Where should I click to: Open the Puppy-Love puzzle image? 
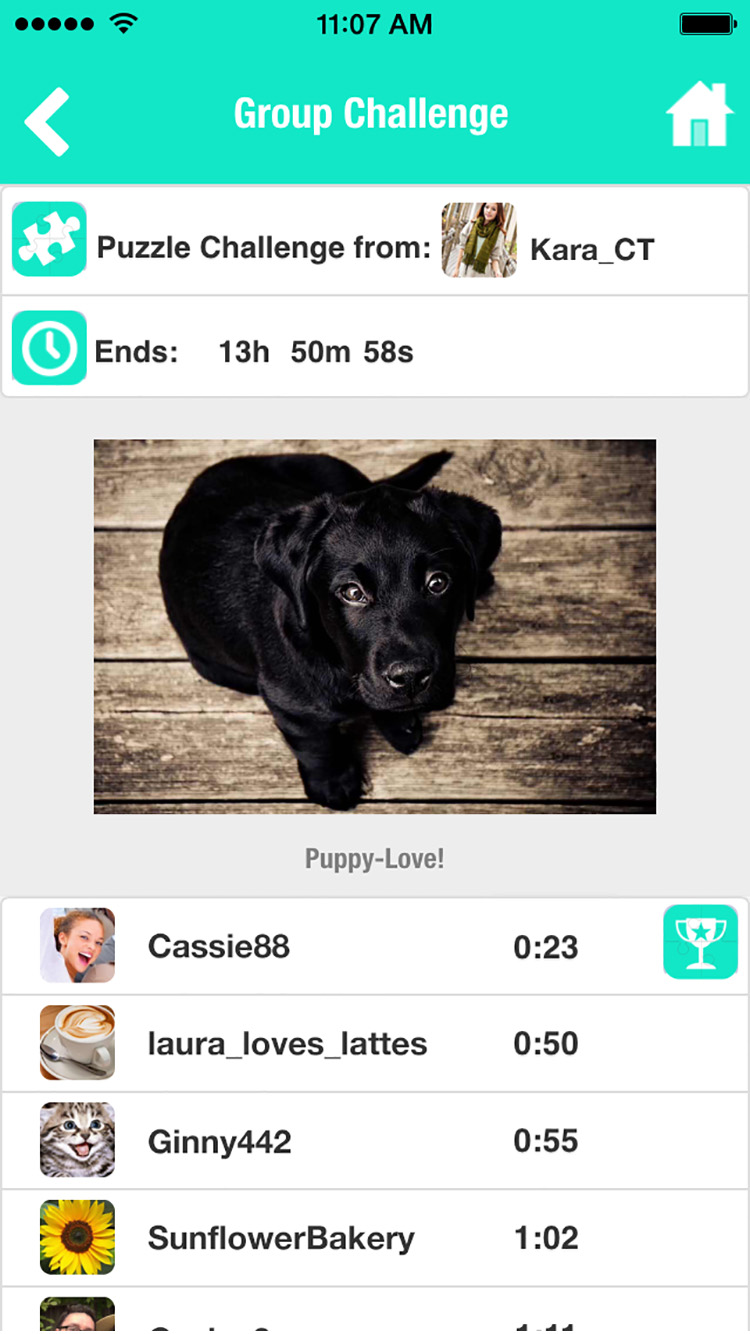tap(375, 626)
